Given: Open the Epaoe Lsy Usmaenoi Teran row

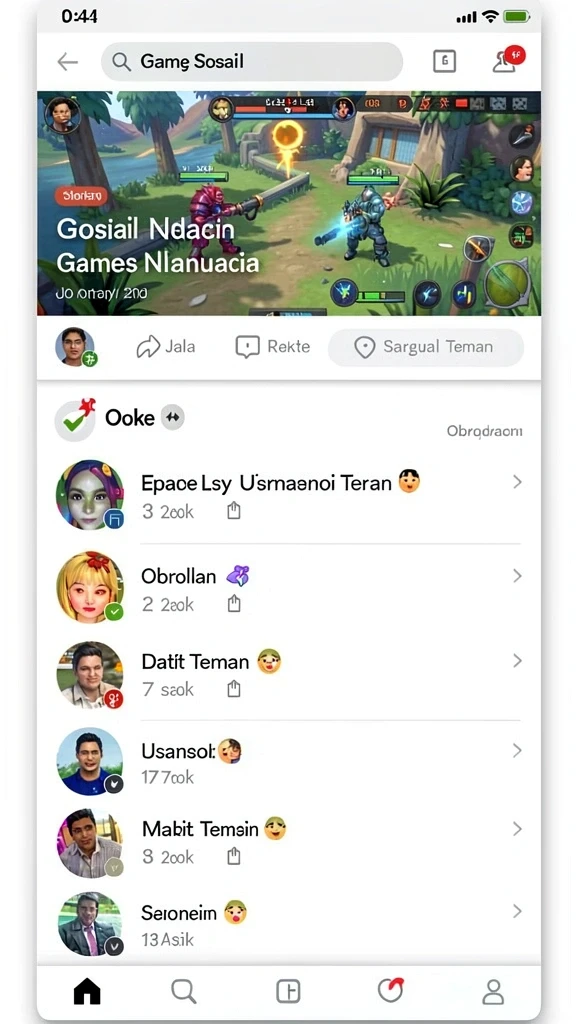Looking at the screenshot, I should 289,495.
